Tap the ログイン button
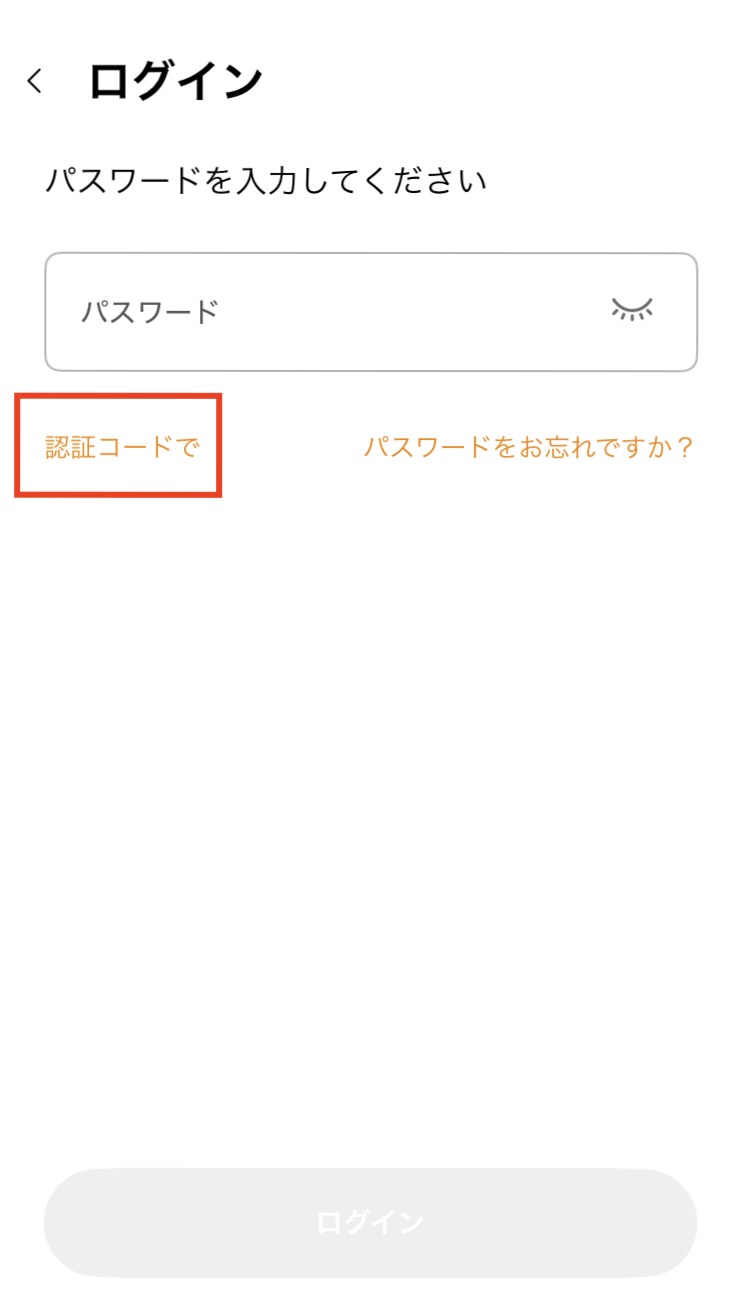This screenshot has height=1316, width=733. point(370,1222)
